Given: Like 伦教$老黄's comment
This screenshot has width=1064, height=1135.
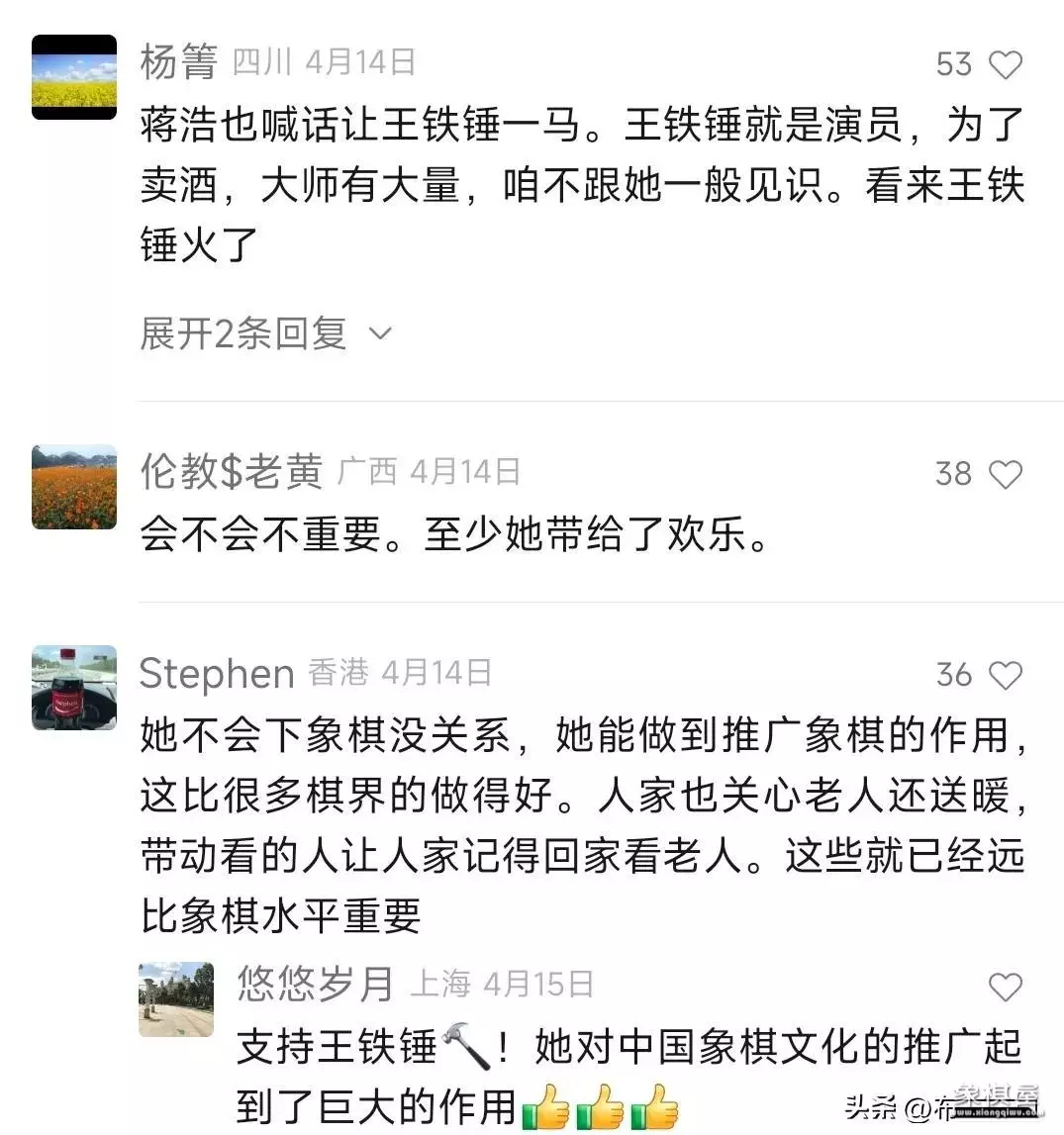Looking at the screenshot, I should (x=1005, y=475).
